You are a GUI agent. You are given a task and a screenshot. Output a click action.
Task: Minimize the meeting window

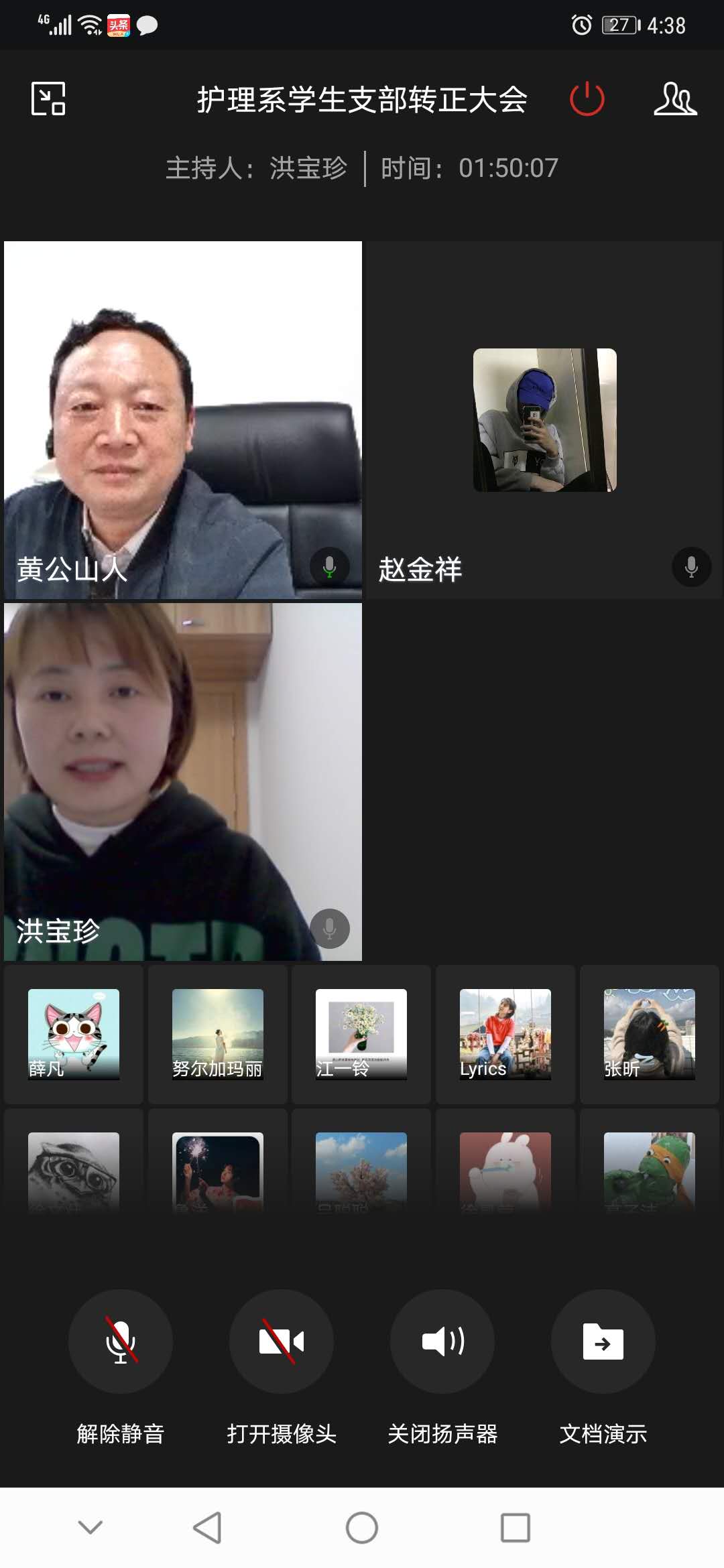pyautogui.click(x=48, y=99)
